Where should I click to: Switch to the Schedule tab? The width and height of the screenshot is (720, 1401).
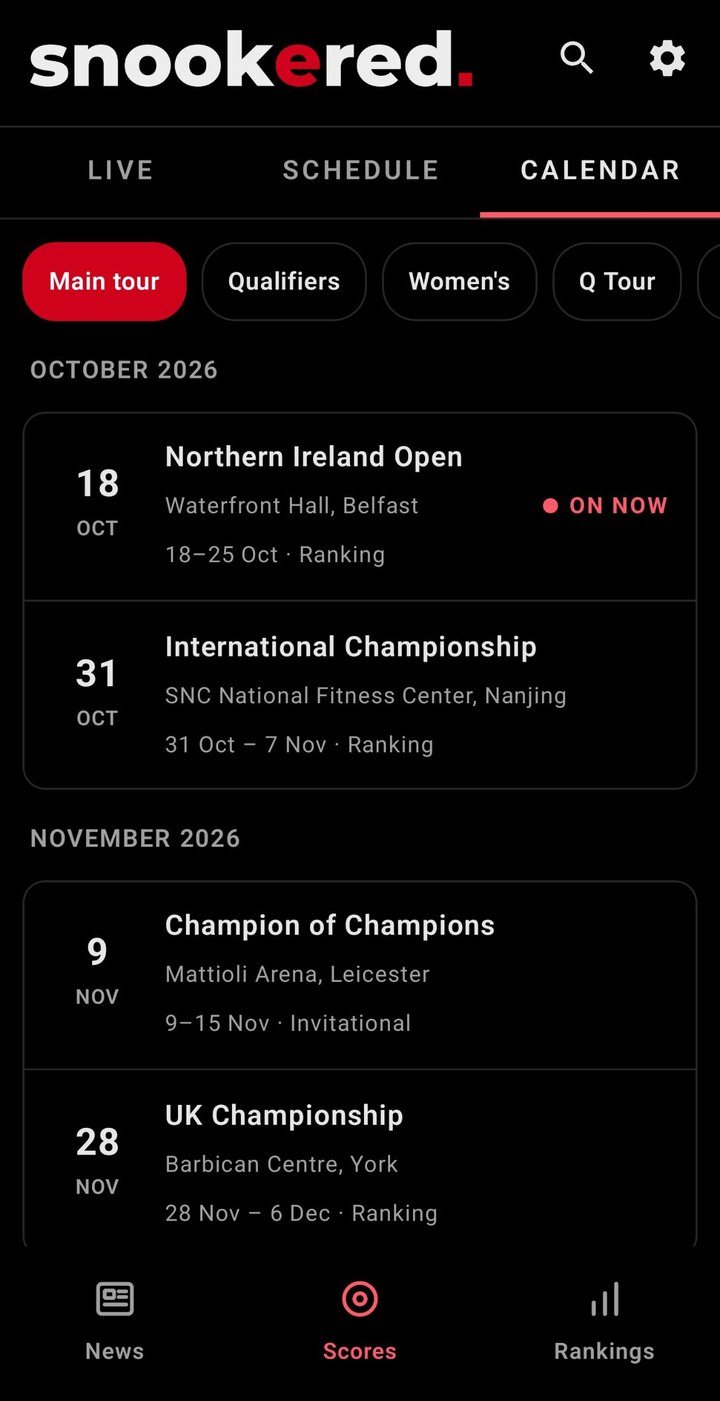360,171
